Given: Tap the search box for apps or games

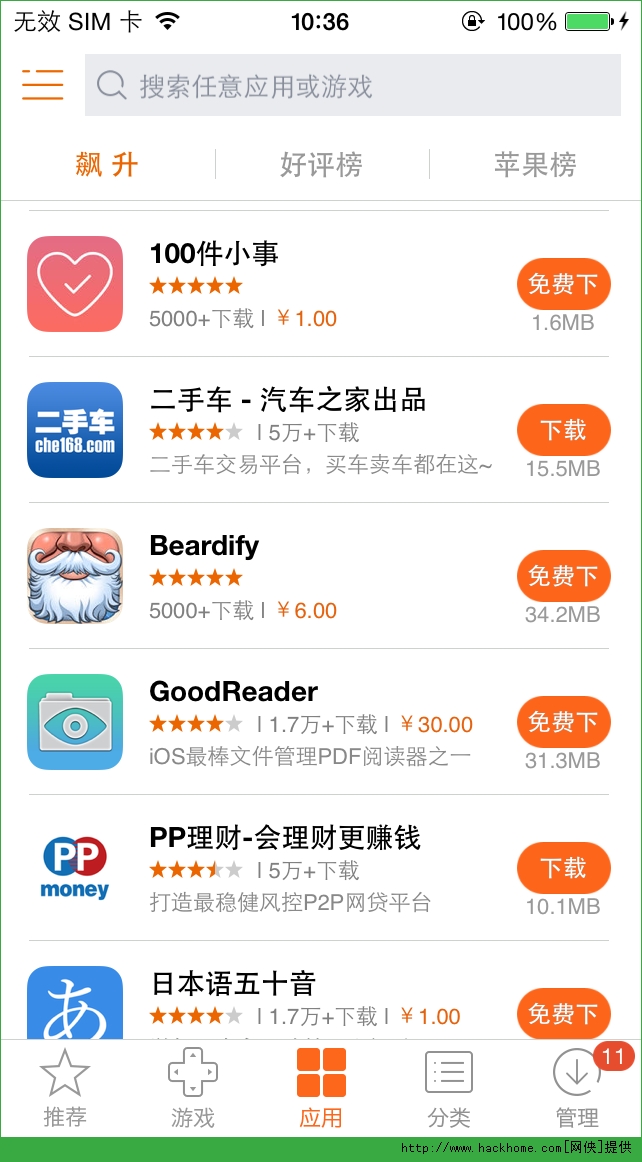Looking at the screenshot, I should click(x=352, y=86).
